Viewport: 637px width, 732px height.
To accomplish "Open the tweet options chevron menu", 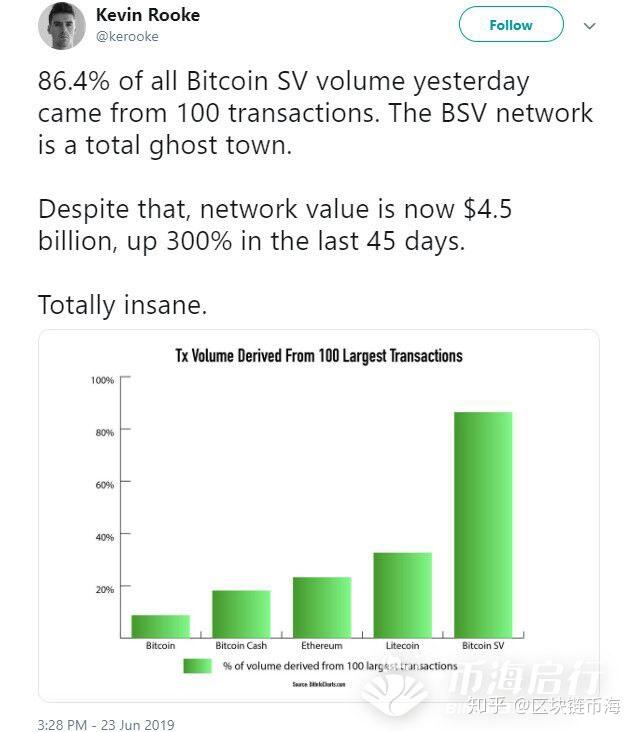I will point(590,26).
